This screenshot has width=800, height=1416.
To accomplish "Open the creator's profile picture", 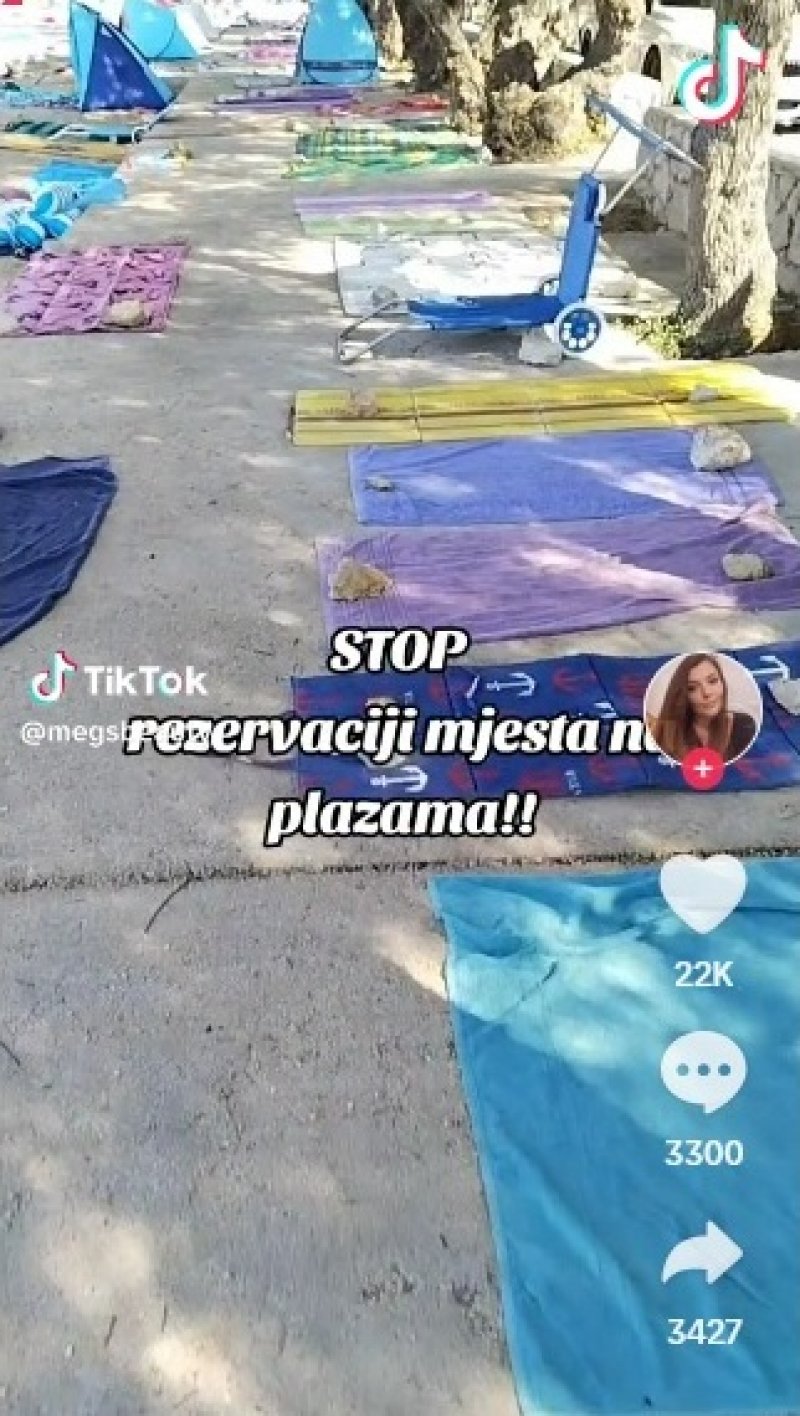I will [x=702, y=708].
